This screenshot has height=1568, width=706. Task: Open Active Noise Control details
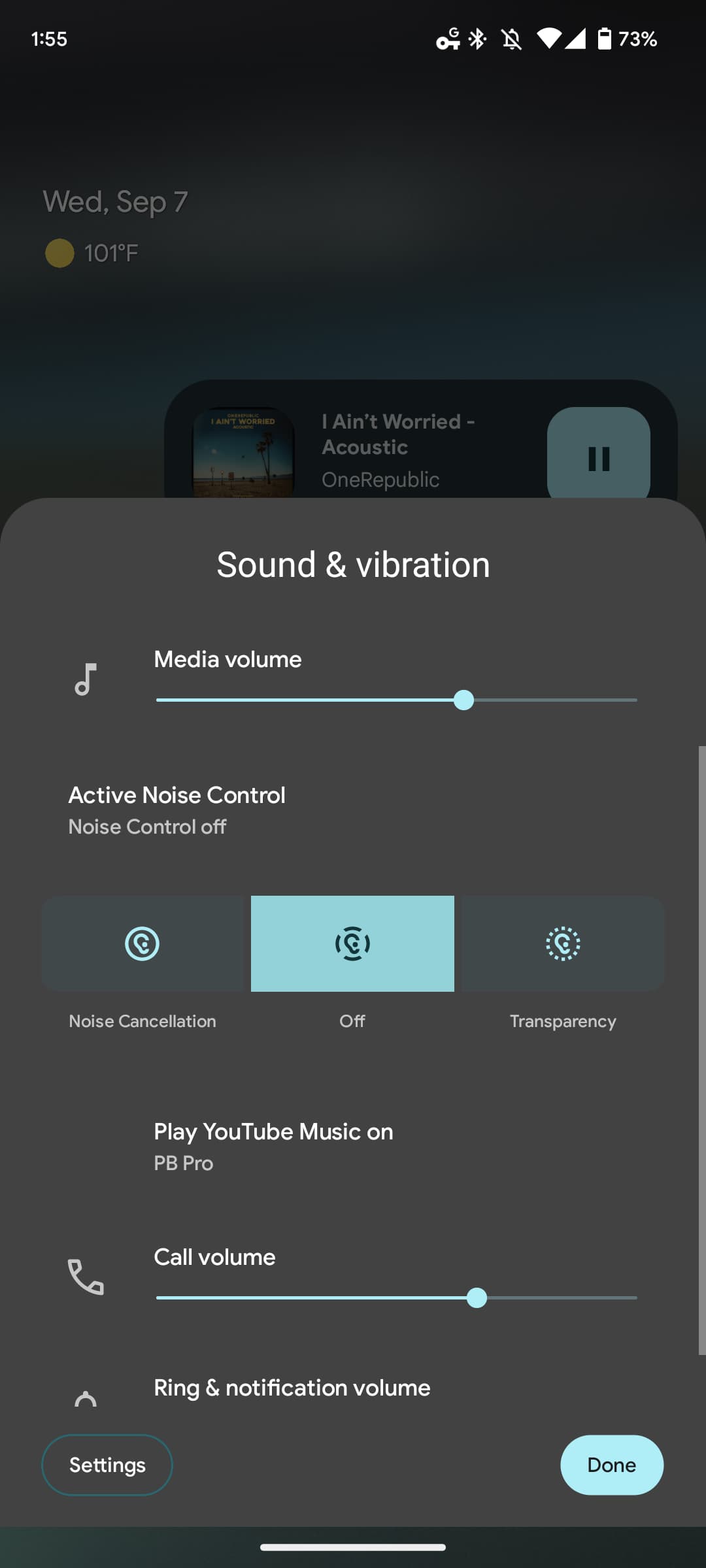coord(176,809)
